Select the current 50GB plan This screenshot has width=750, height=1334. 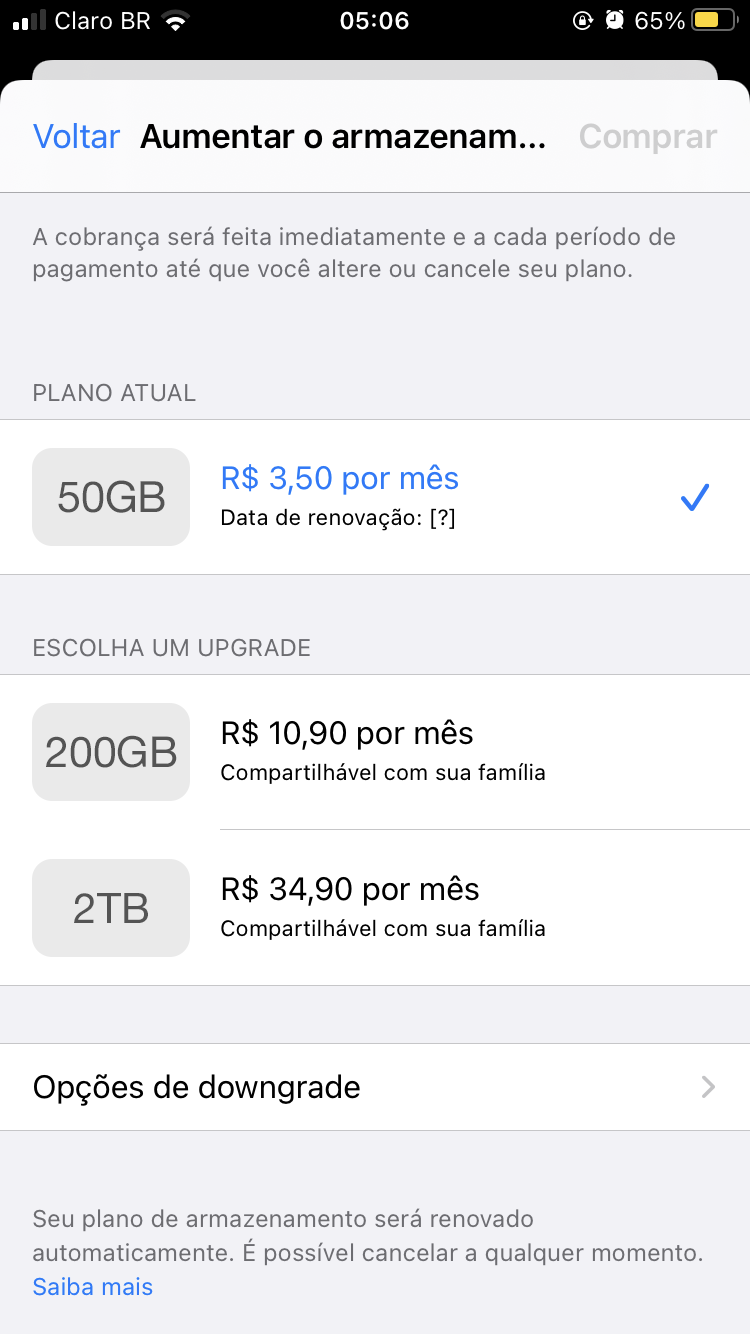pos(375,497)
